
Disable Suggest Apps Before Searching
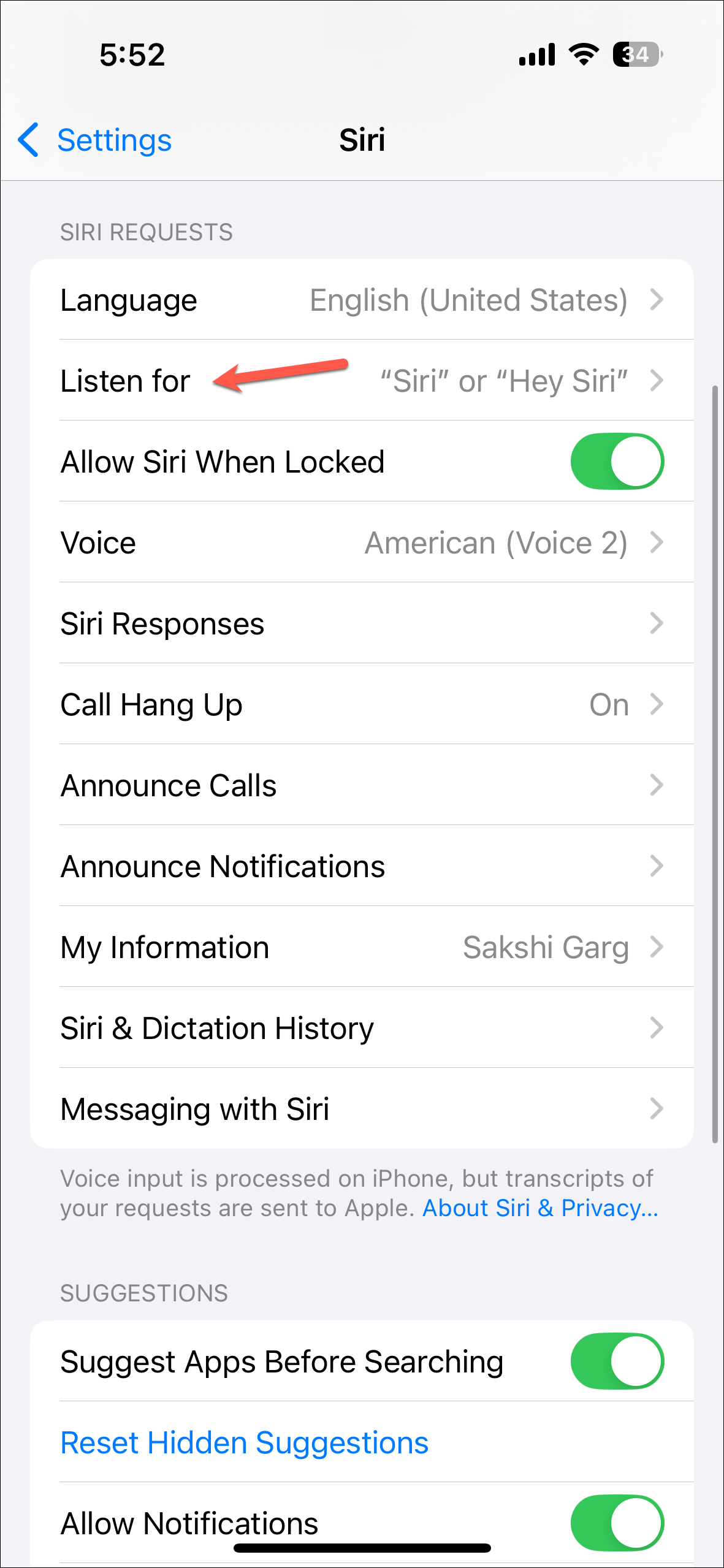617,1361
